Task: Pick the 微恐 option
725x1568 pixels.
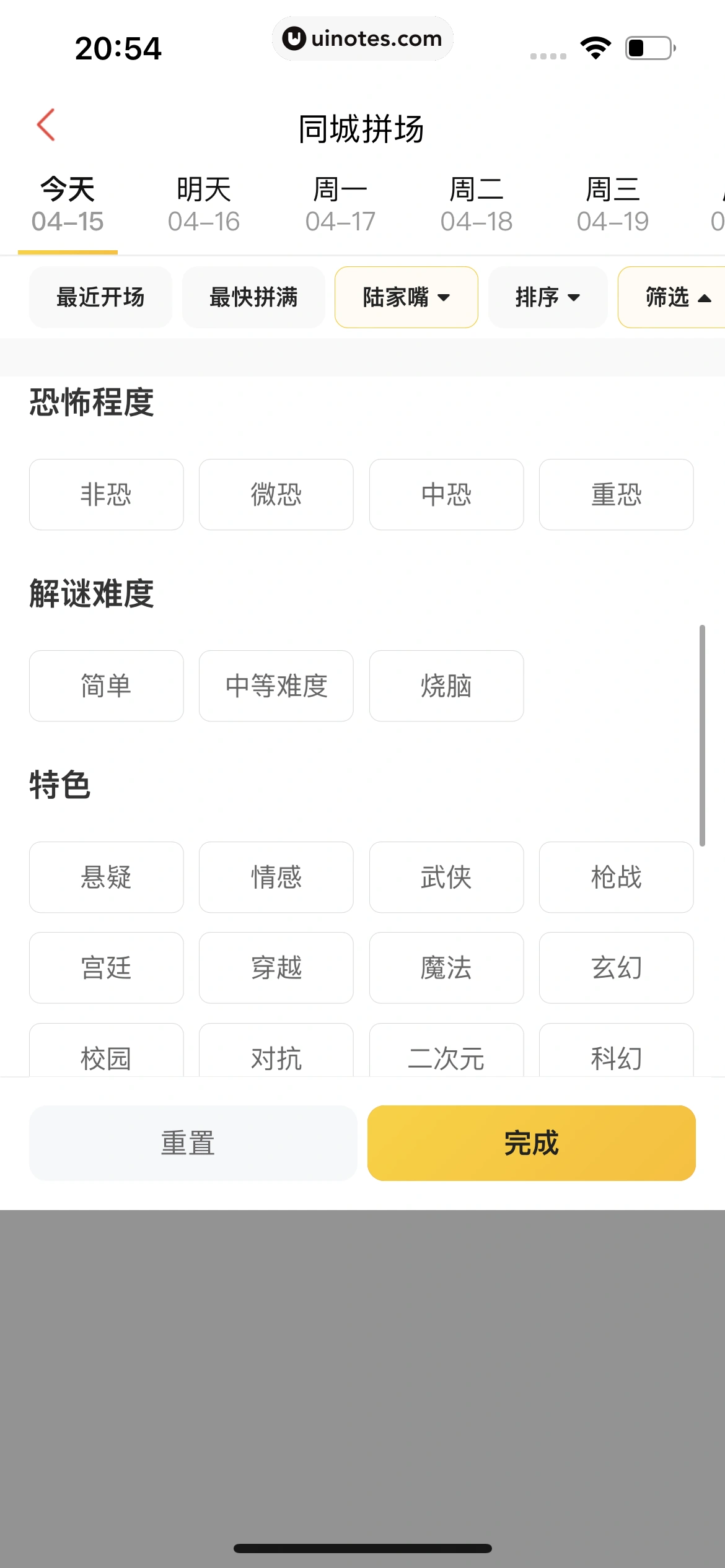Action: coord(276,494)
